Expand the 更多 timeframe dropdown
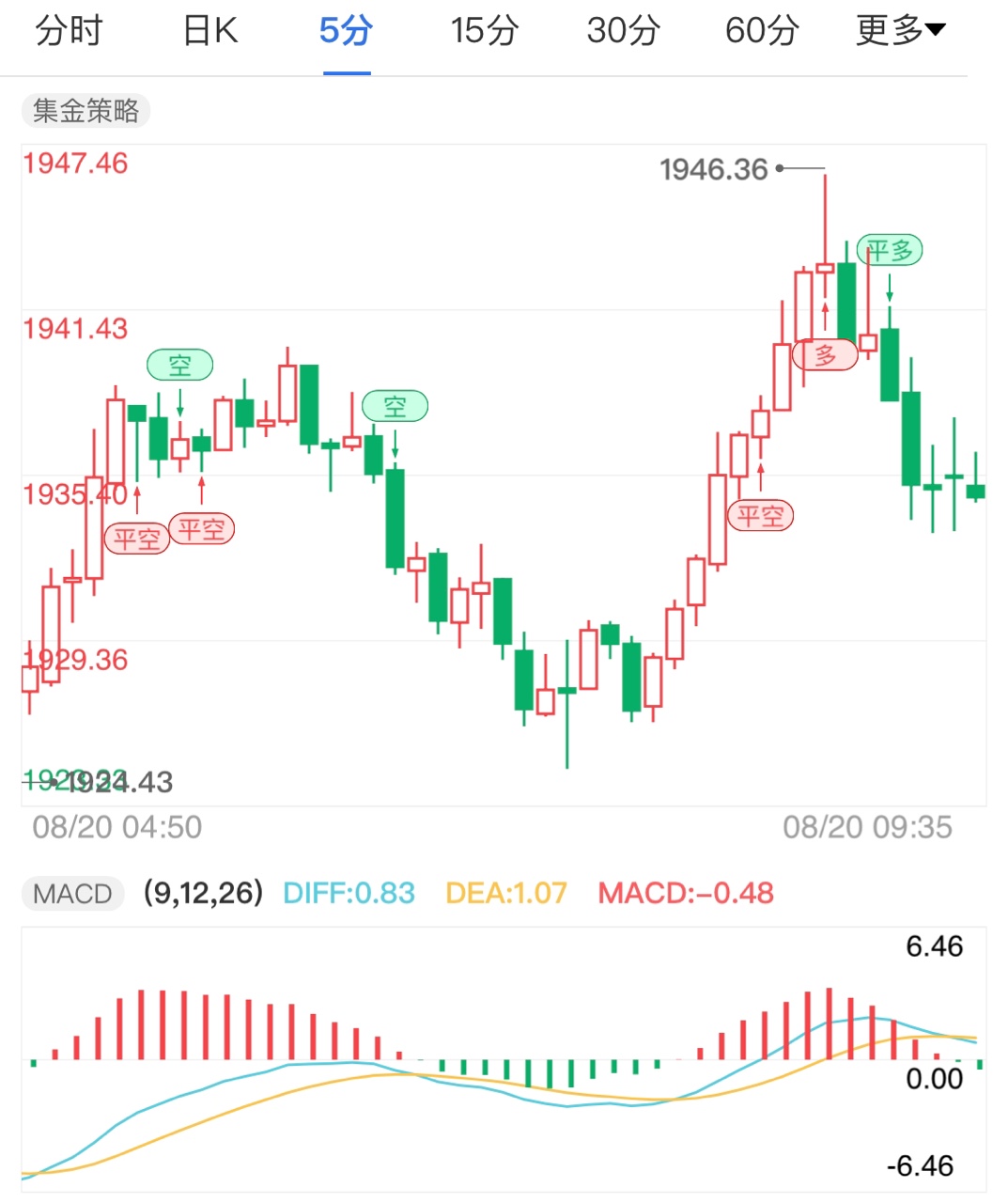The width and height of the screenshot is (1008, 1203). [900, 32]
